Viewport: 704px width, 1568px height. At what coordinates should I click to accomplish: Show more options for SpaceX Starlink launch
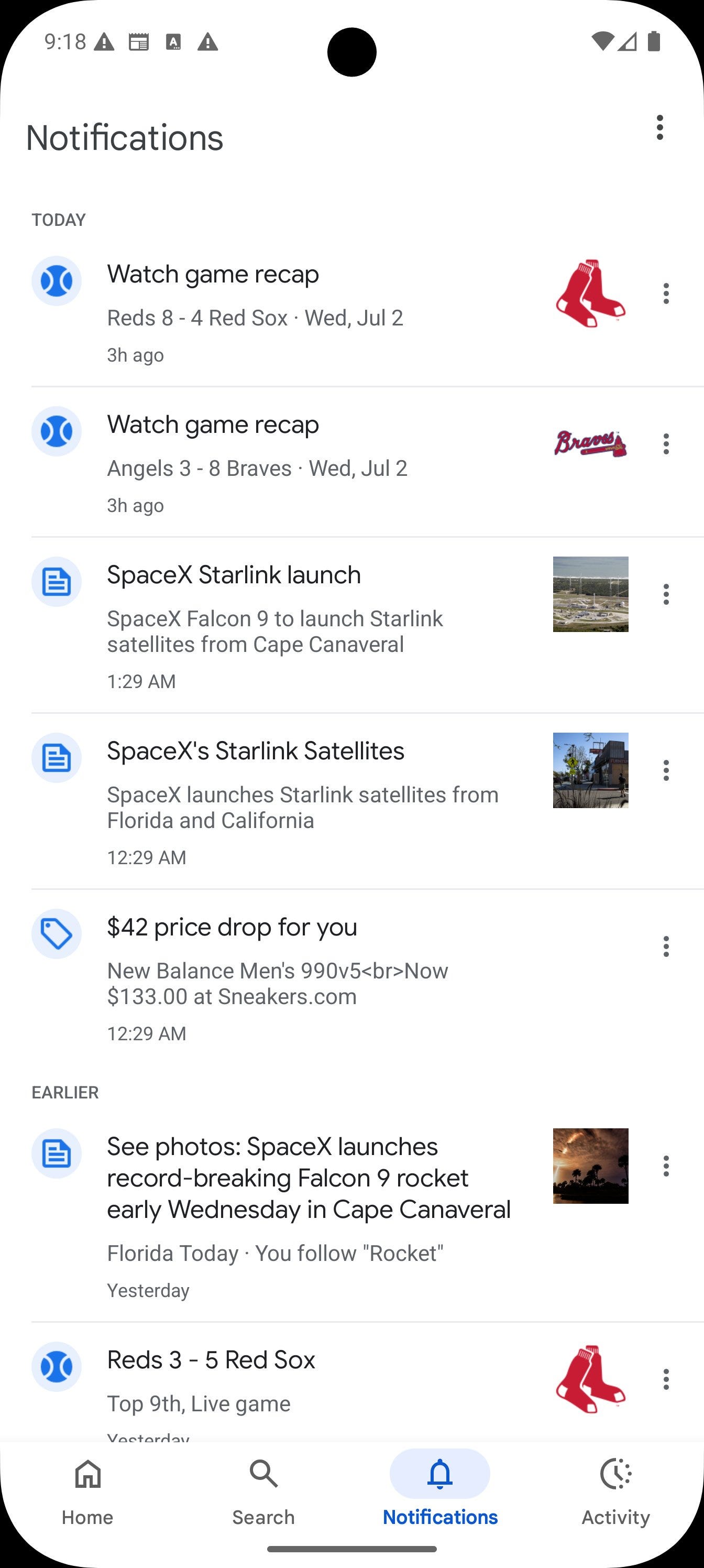[666, 594]
